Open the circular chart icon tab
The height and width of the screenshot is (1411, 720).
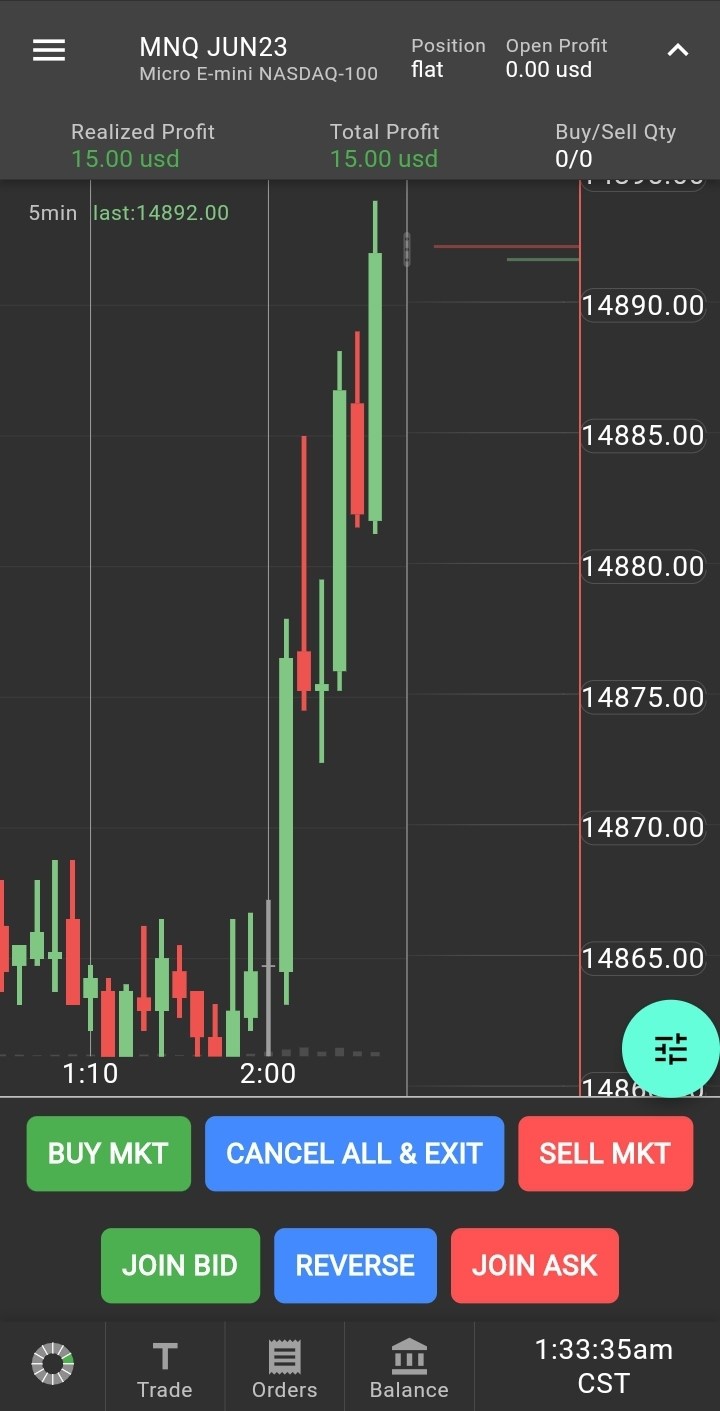(x=53, y=1364)
